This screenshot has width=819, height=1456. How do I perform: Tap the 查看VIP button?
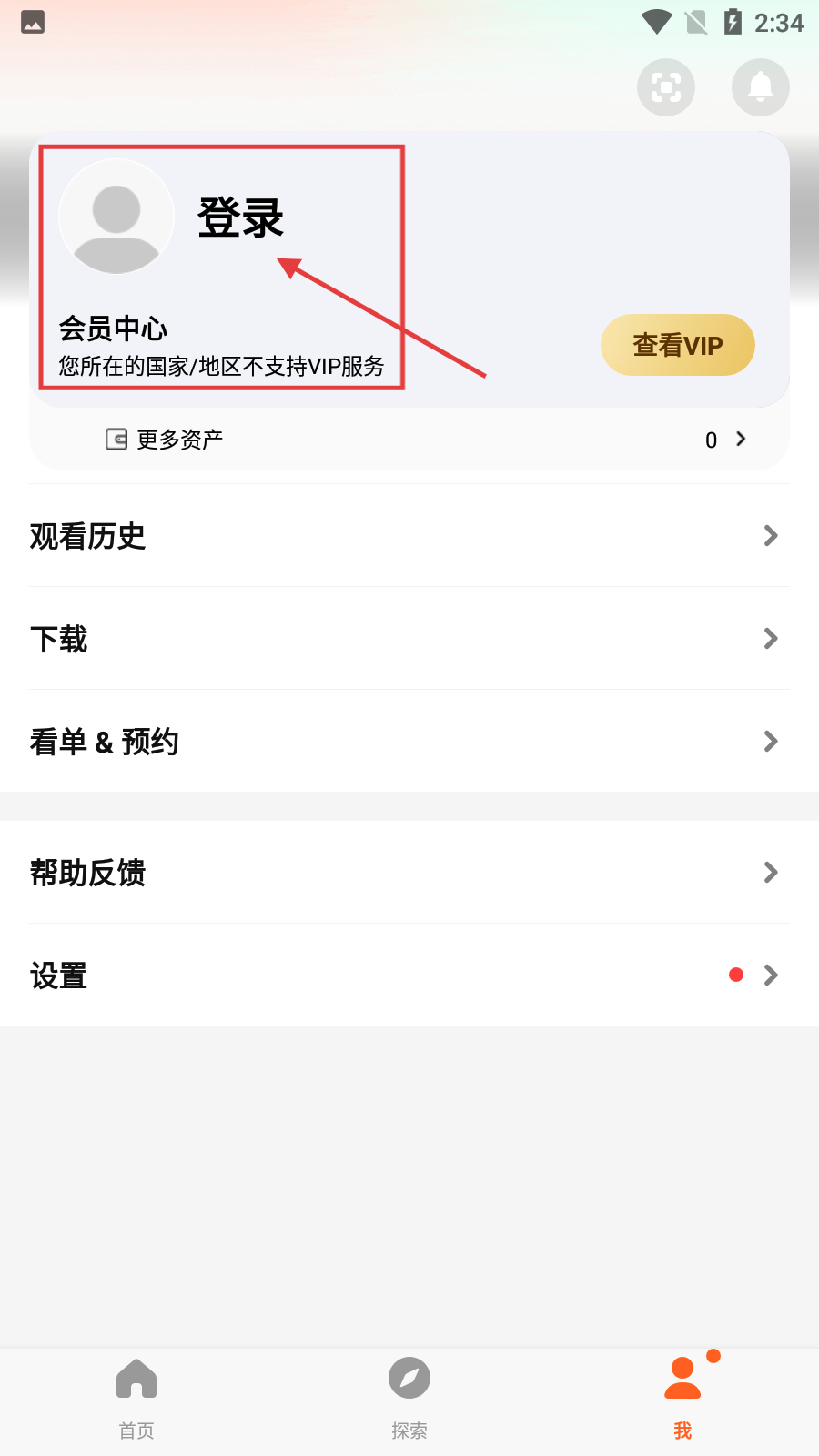tap(677, 345)
